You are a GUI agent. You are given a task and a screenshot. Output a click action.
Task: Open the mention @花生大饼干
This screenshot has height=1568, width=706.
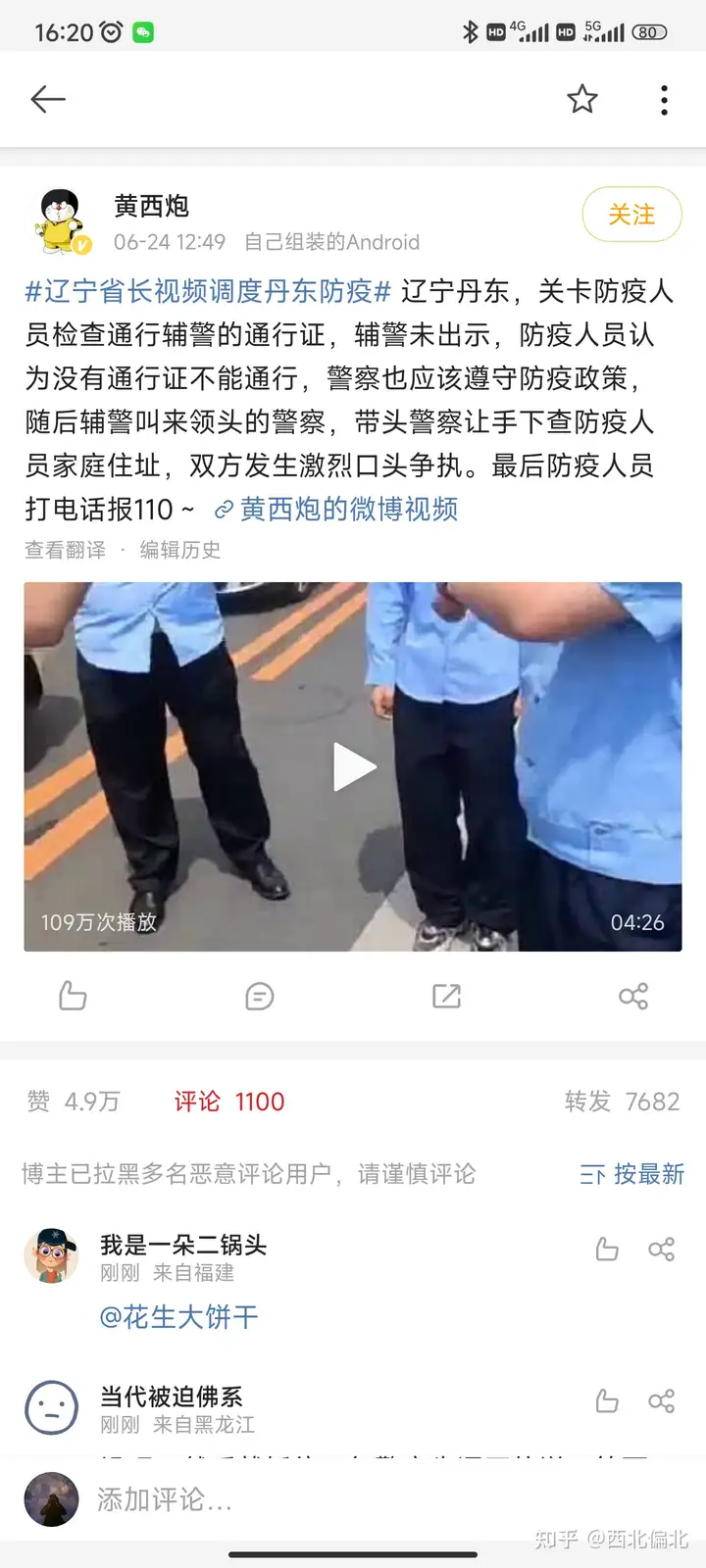pos(178,1317)
